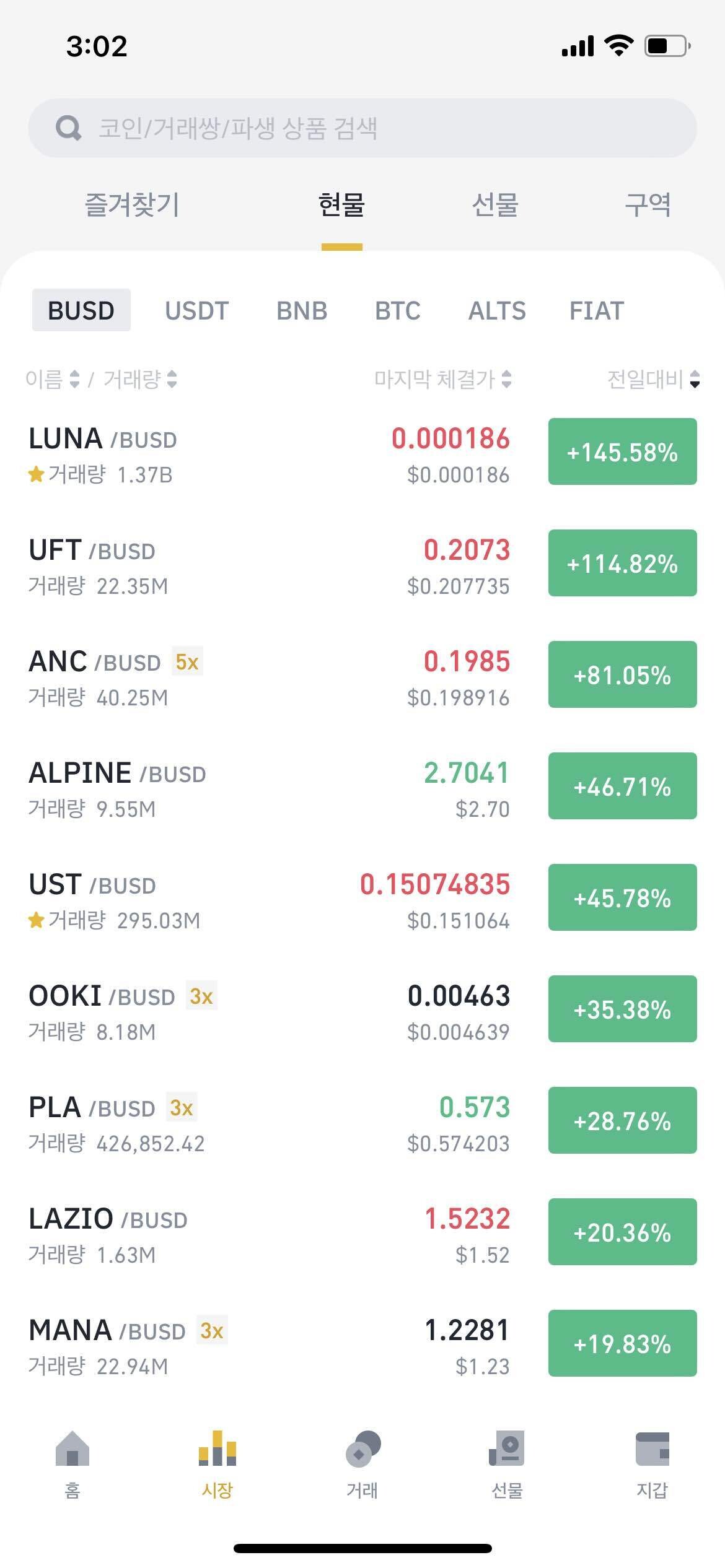Image resolution: width=725 pixels, height=1568 pixels.
Task: Select the USDT market filter
Action: 196,310
